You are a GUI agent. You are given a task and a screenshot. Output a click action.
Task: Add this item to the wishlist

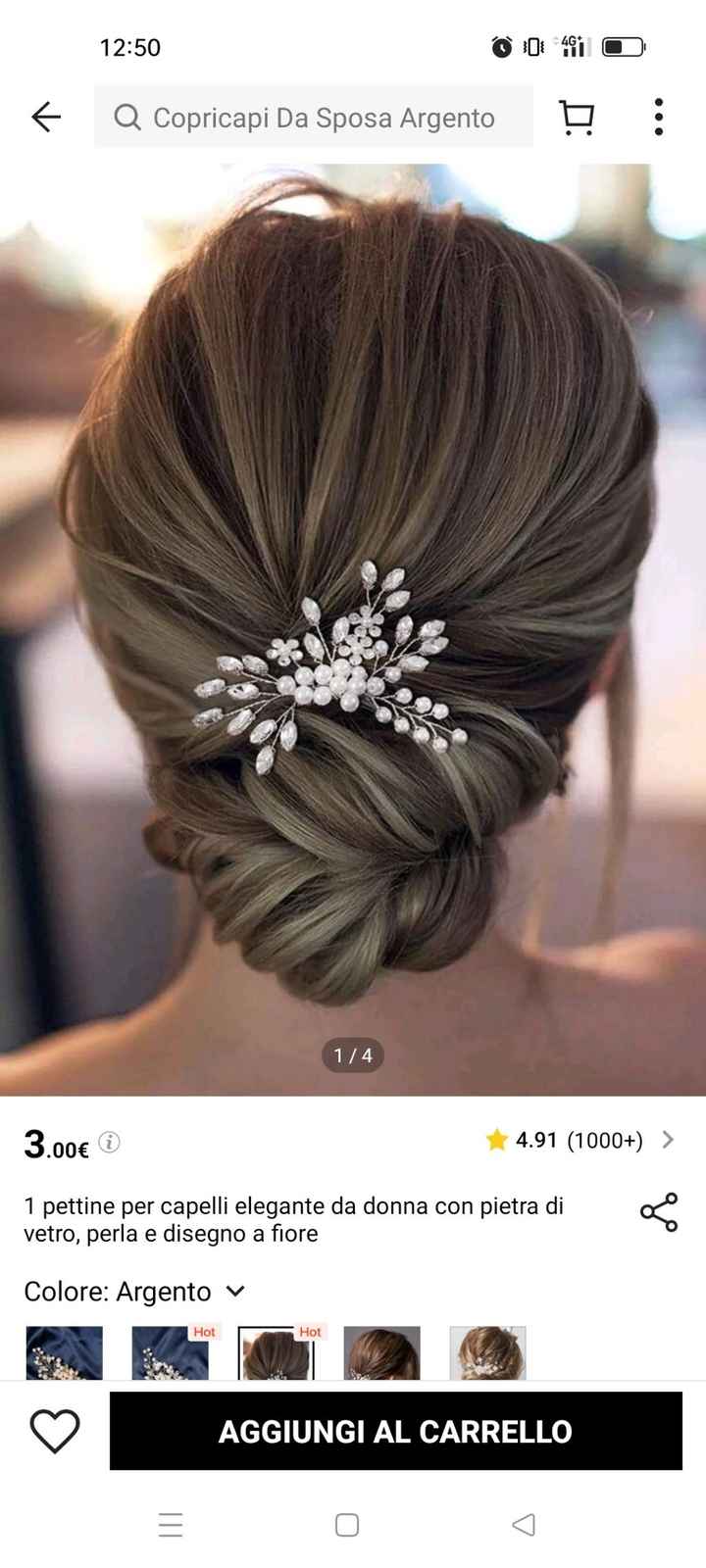coord(55,1431)
